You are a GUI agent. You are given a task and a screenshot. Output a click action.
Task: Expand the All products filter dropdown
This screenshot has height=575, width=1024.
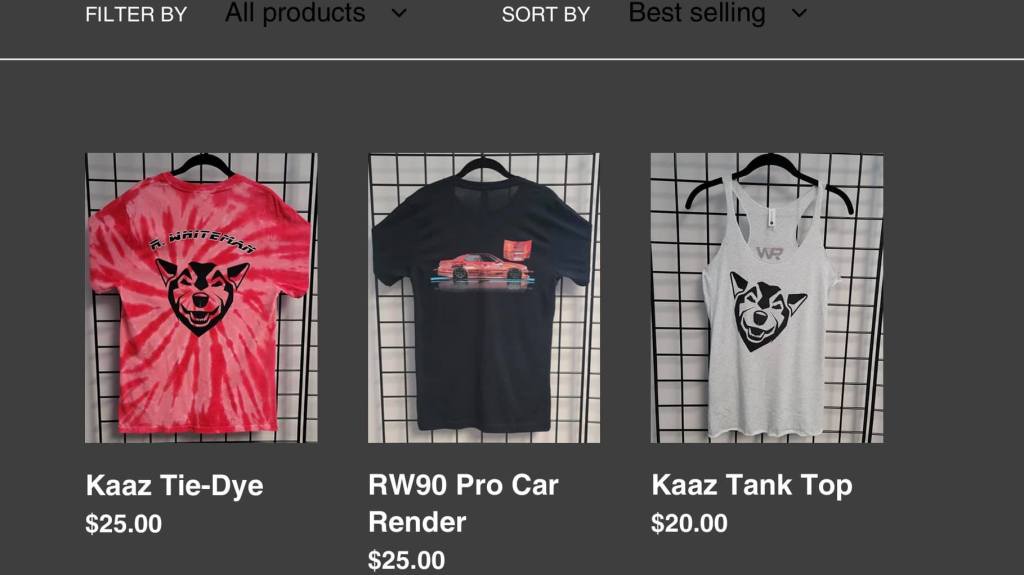pyautogui.click(x=316, y=13)
